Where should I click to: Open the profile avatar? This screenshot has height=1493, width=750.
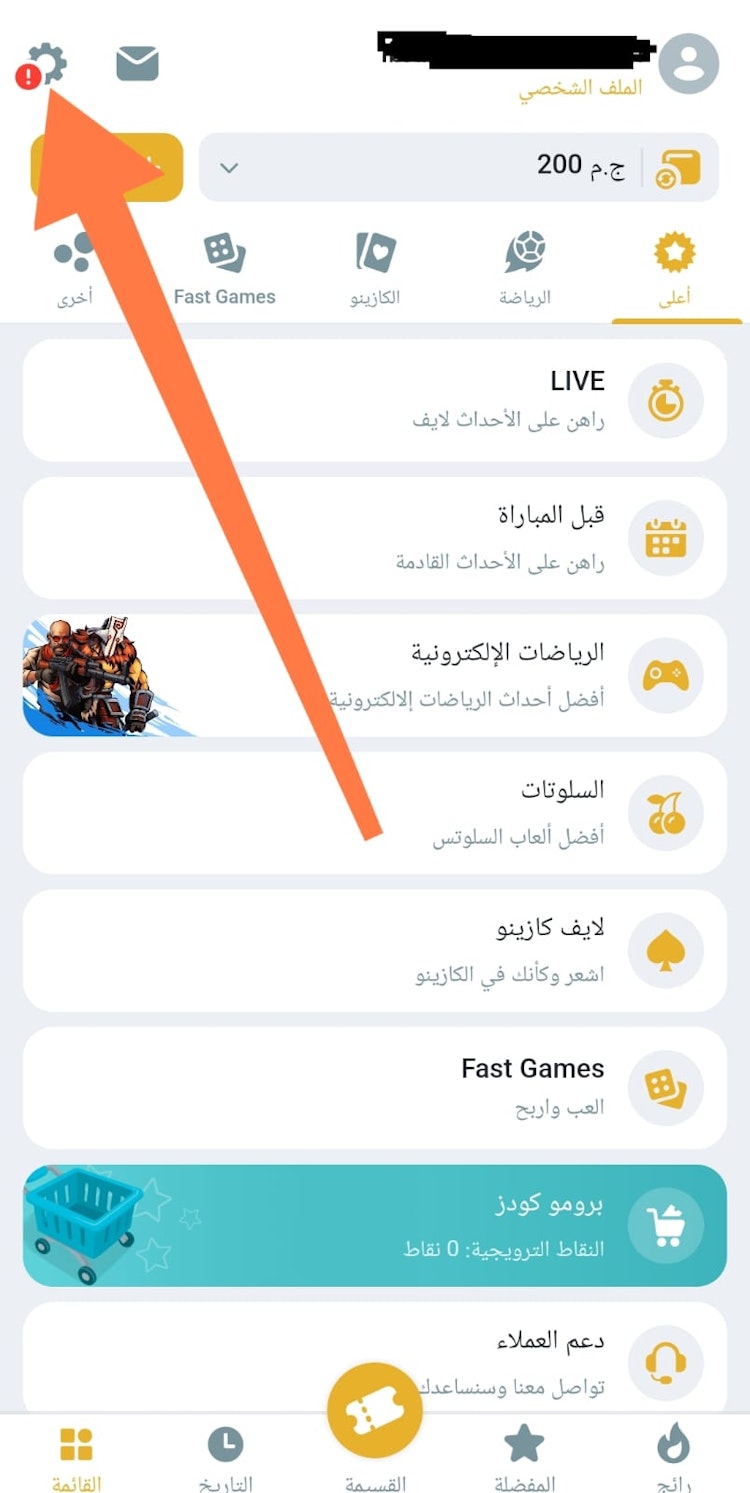click(x=688, y=64)
